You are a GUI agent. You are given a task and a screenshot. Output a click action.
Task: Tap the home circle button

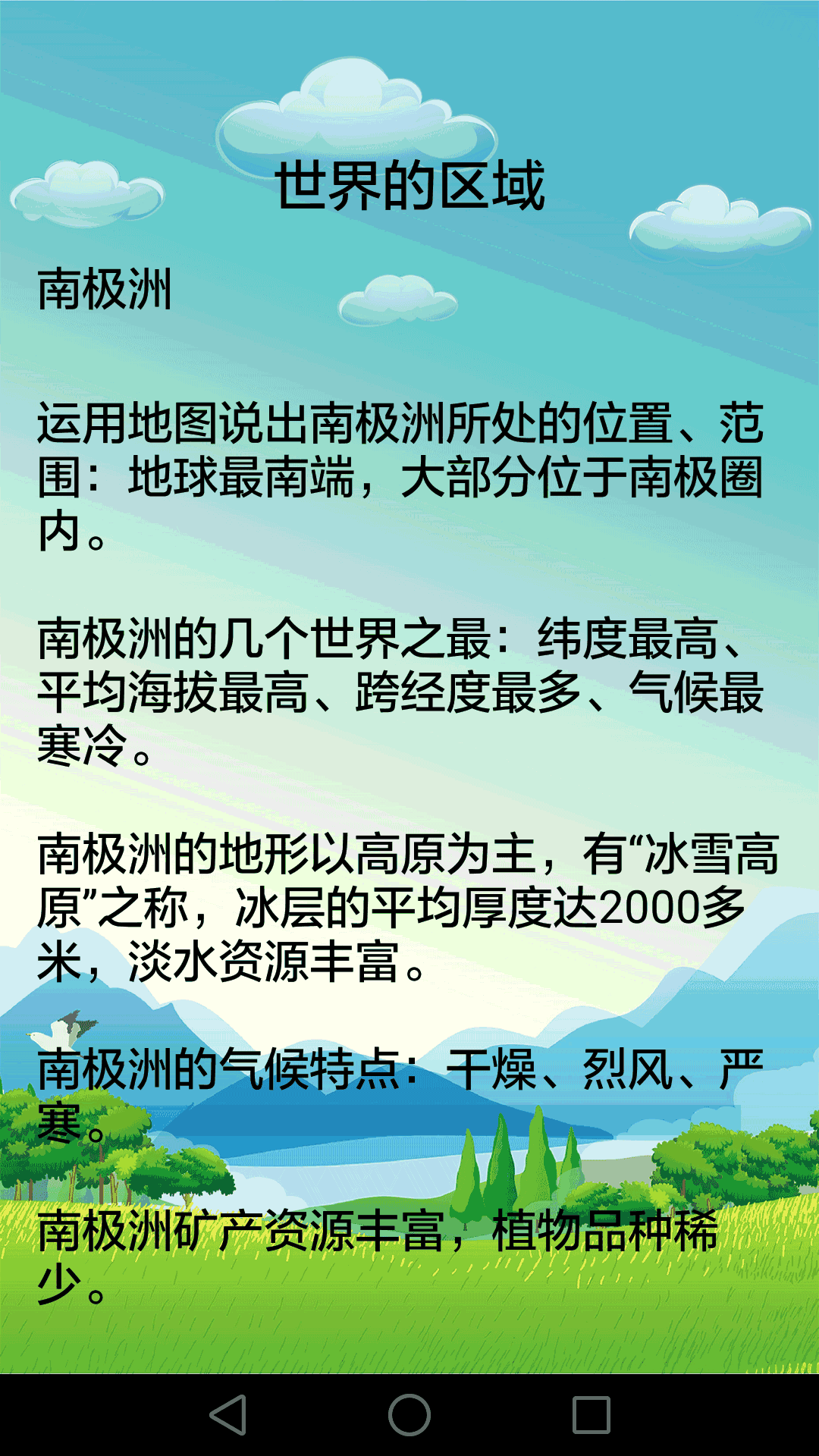click(x=409, y=1415)
